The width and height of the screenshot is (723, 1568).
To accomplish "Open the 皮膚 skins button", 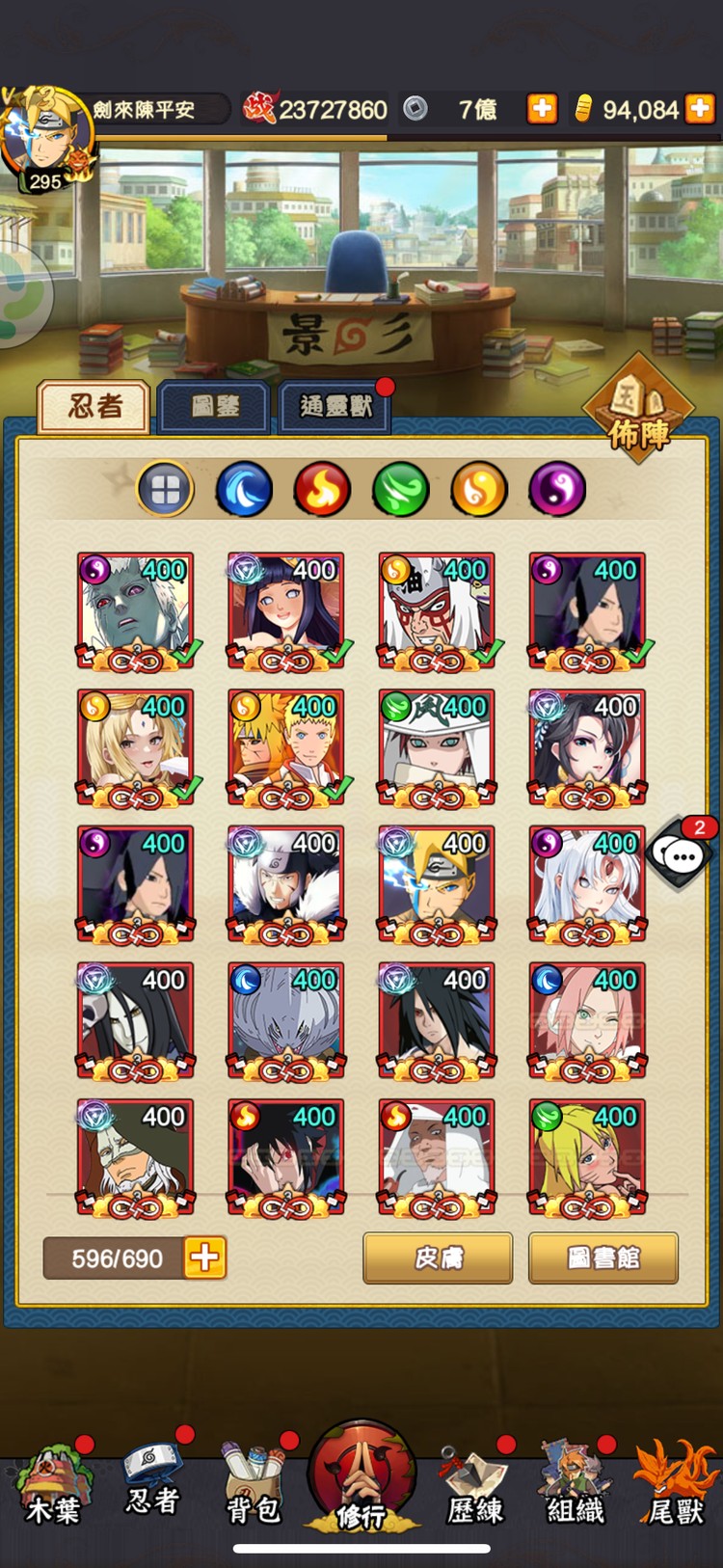I will (x=438, y=1257).
